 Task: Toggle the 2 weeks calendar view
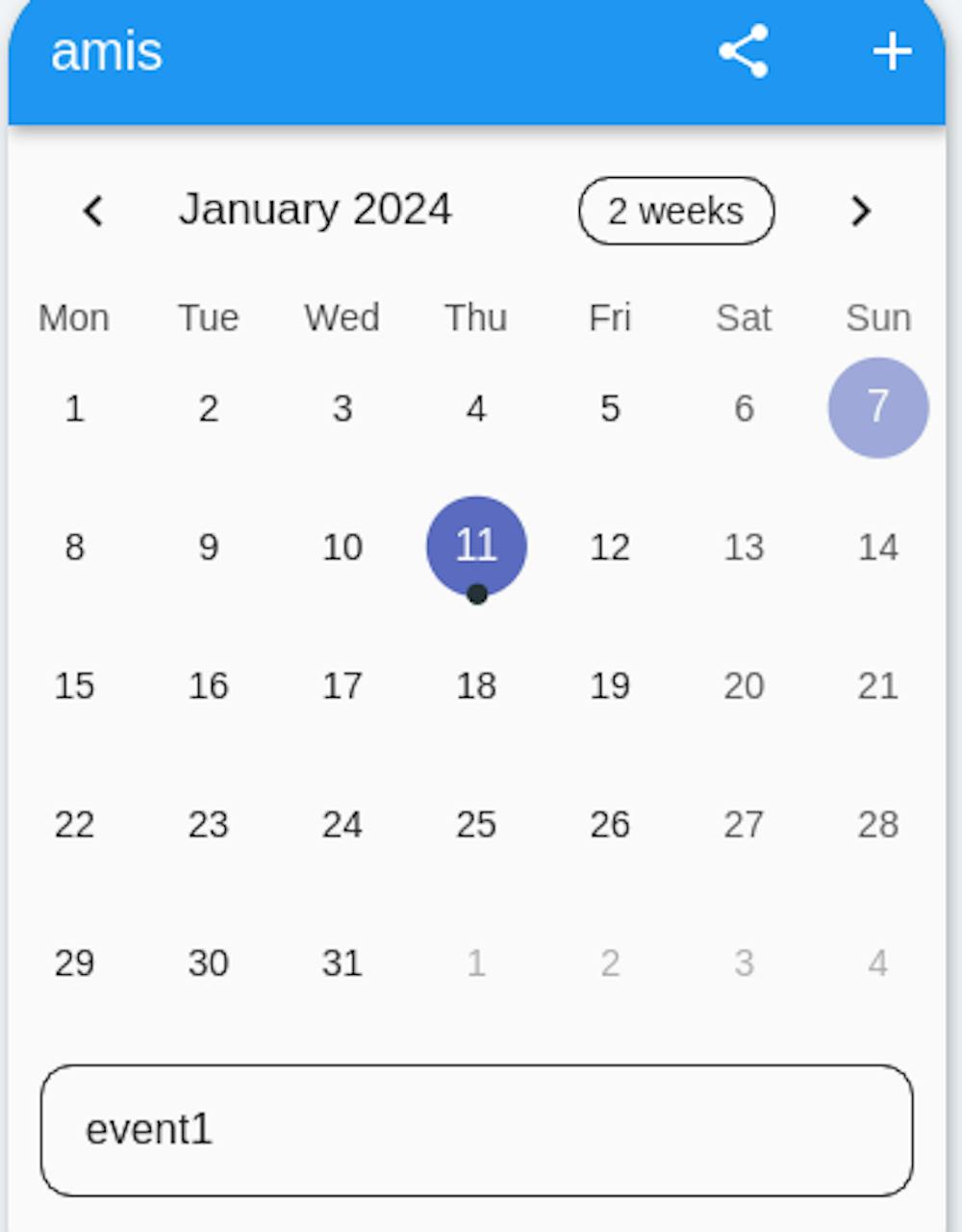(x=675, y=211)
